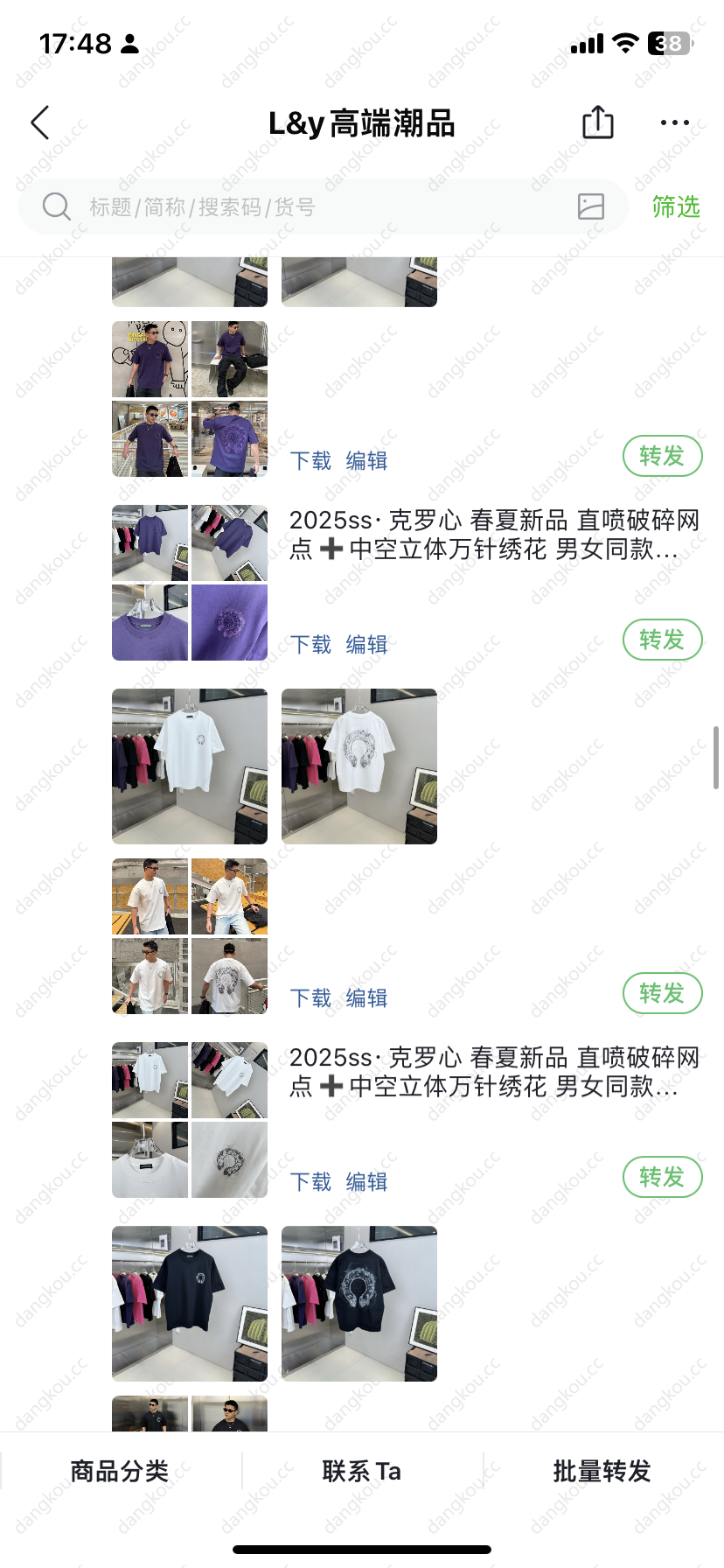Image resolution: width=724 pixels, height=1568 pixels.
Task: Open the 筛选 filter options
Action: click(675, 207)
